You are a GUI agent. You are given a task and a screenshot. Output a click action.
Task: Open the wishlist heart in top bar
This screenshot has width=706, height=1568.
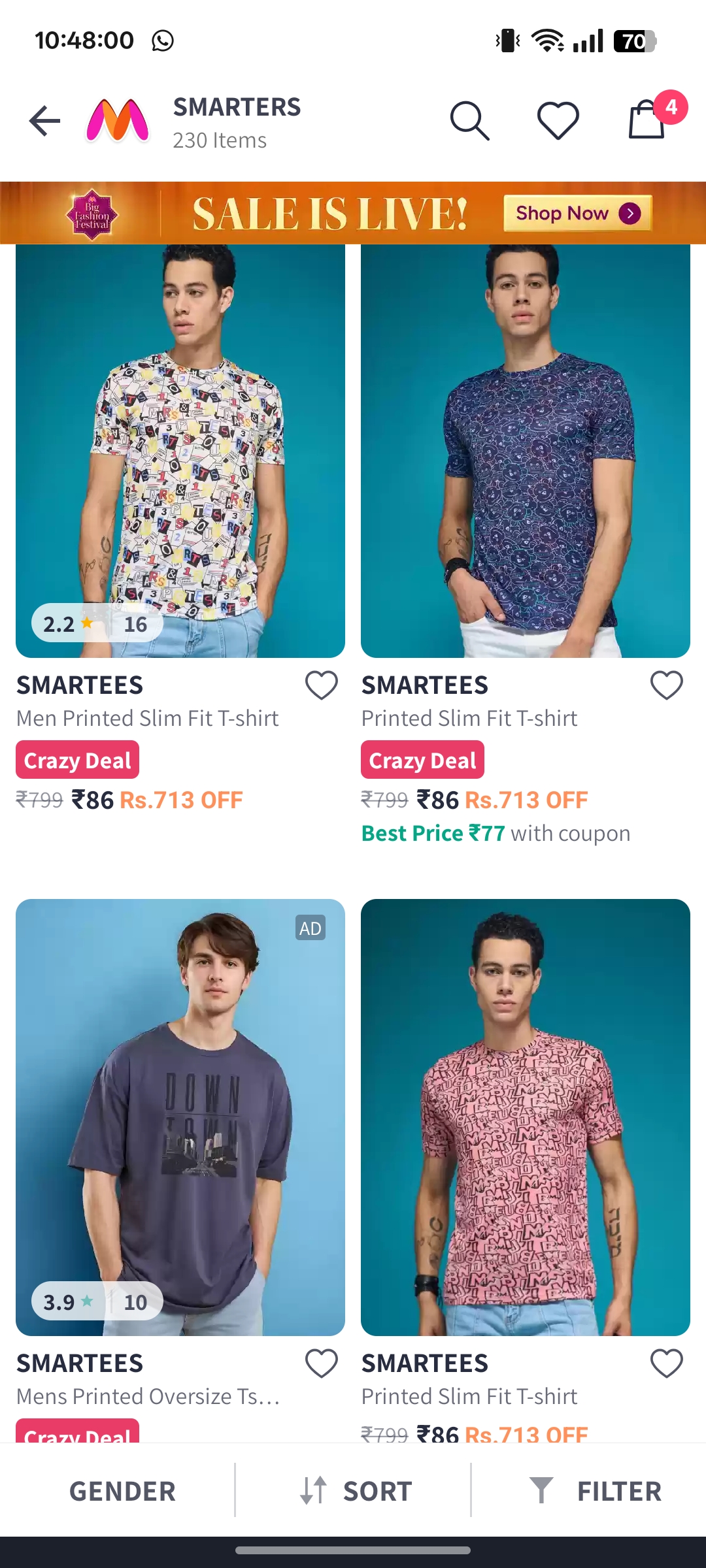(558, 121)
